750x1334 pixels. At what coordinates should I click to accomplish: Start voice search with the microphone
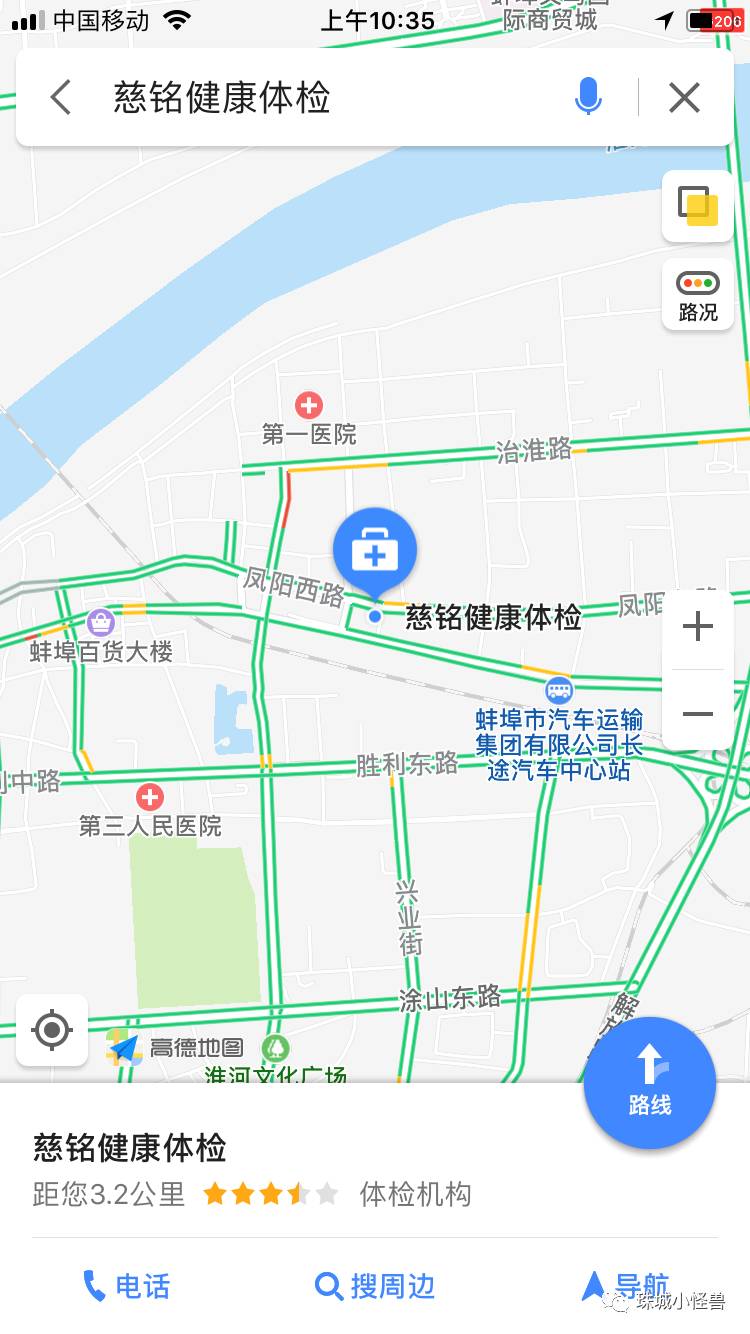(589, 98)
